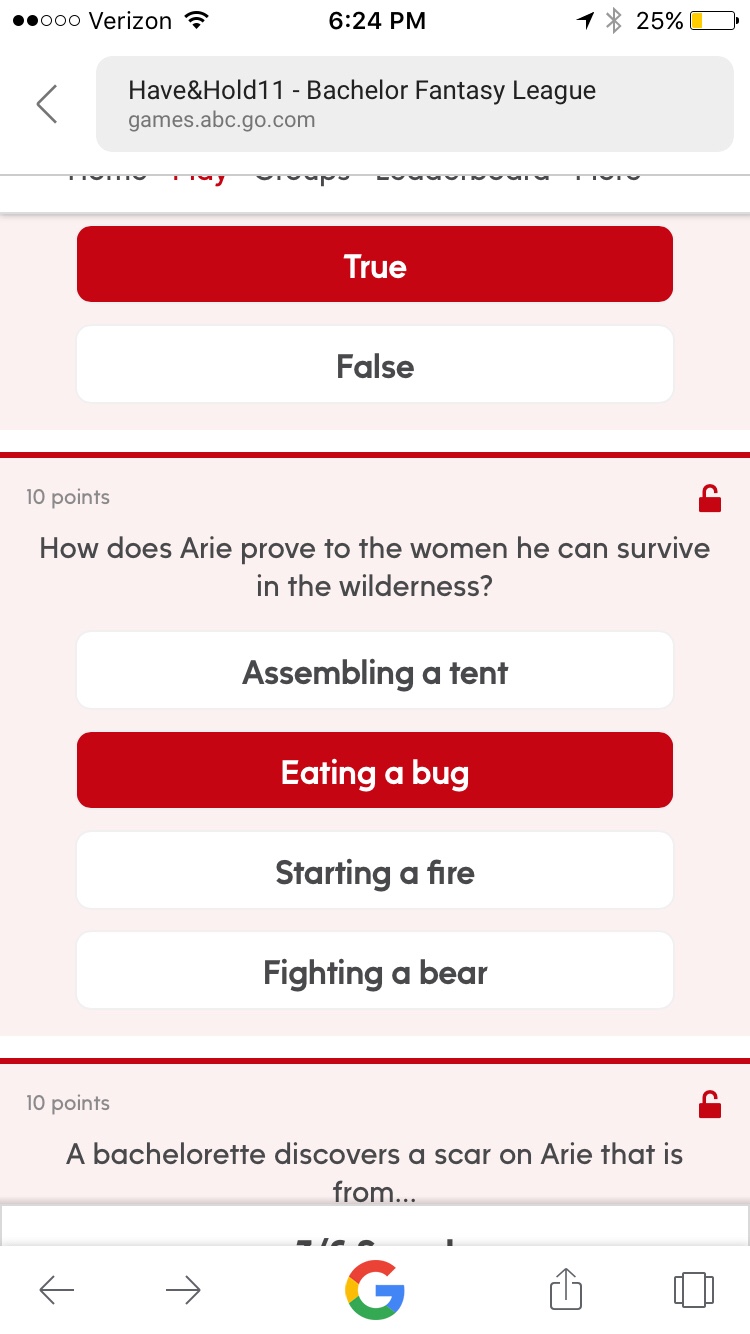This screenshot has height=1334, width=750.
Task: Navigate forward with the browser's right arrow
Action: point(183,1290)
